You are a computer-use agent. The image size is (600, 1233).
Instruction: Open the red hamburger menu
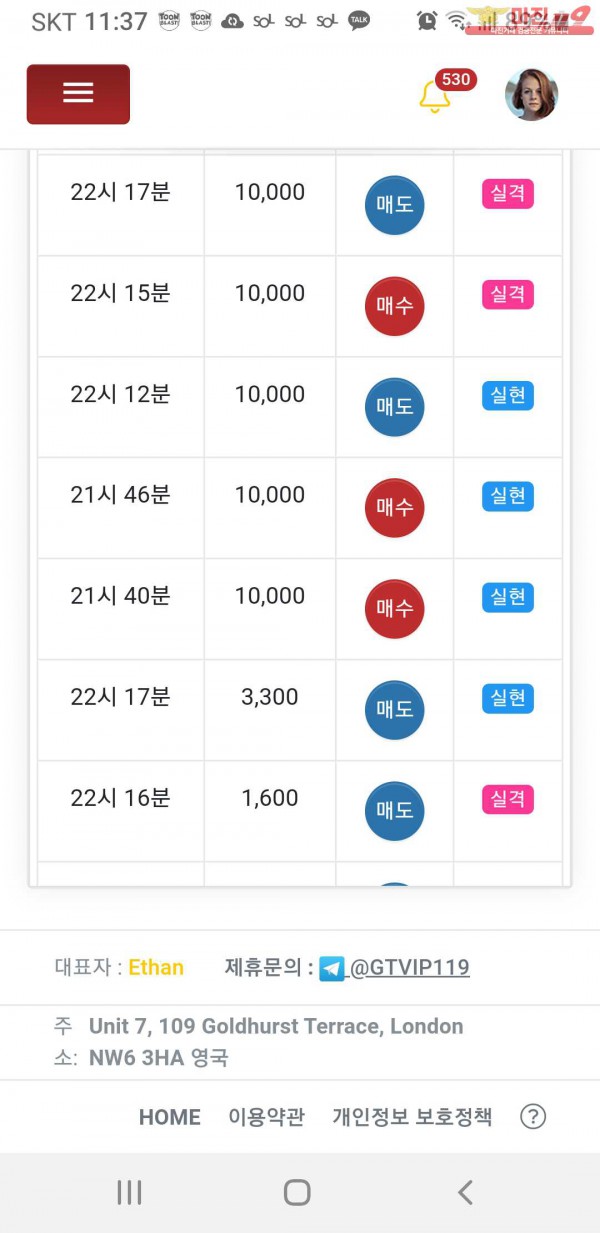(78, 94)
